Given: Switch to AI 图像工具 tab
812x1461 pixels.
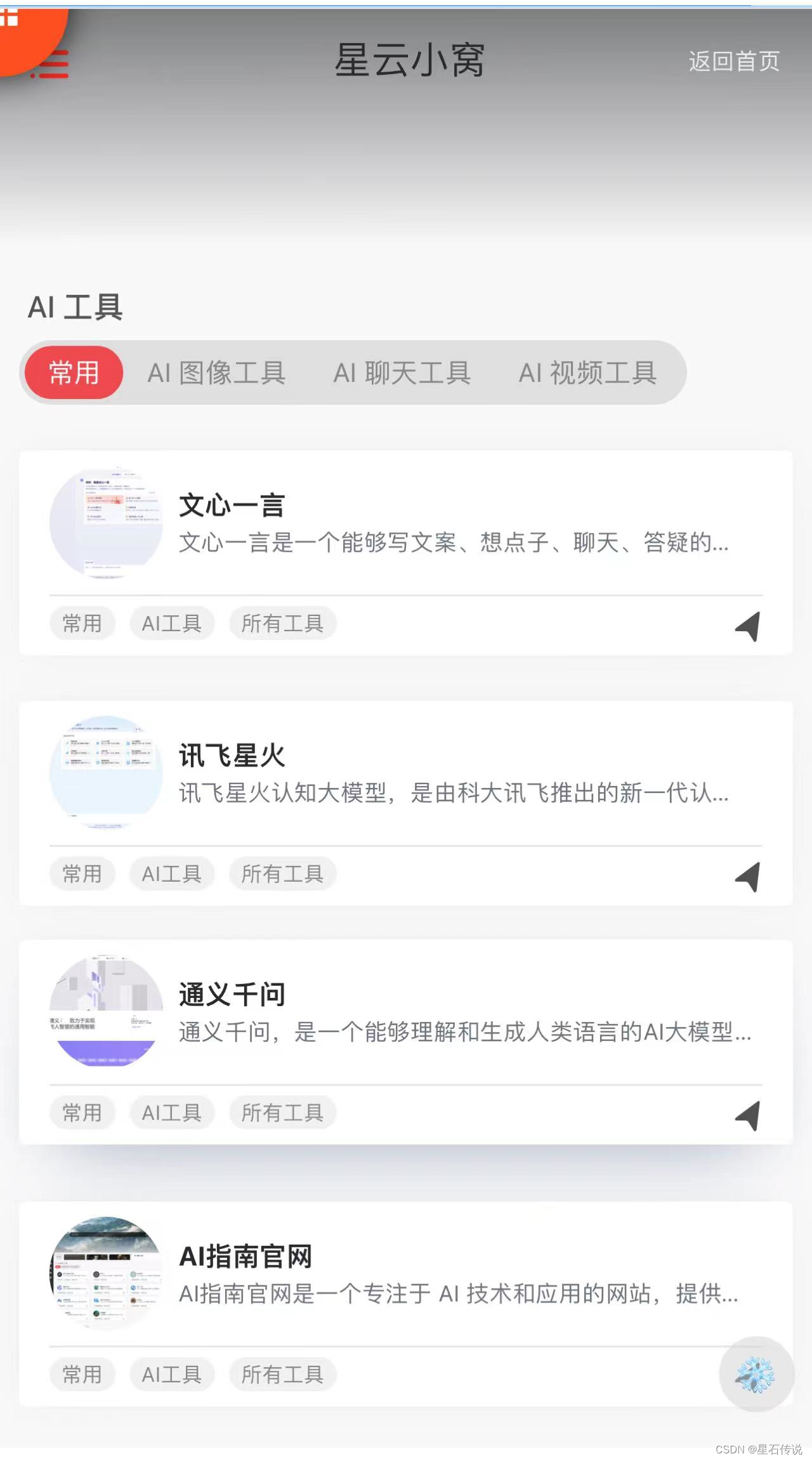Looking at the screenshot, I should tap(216, 372).
